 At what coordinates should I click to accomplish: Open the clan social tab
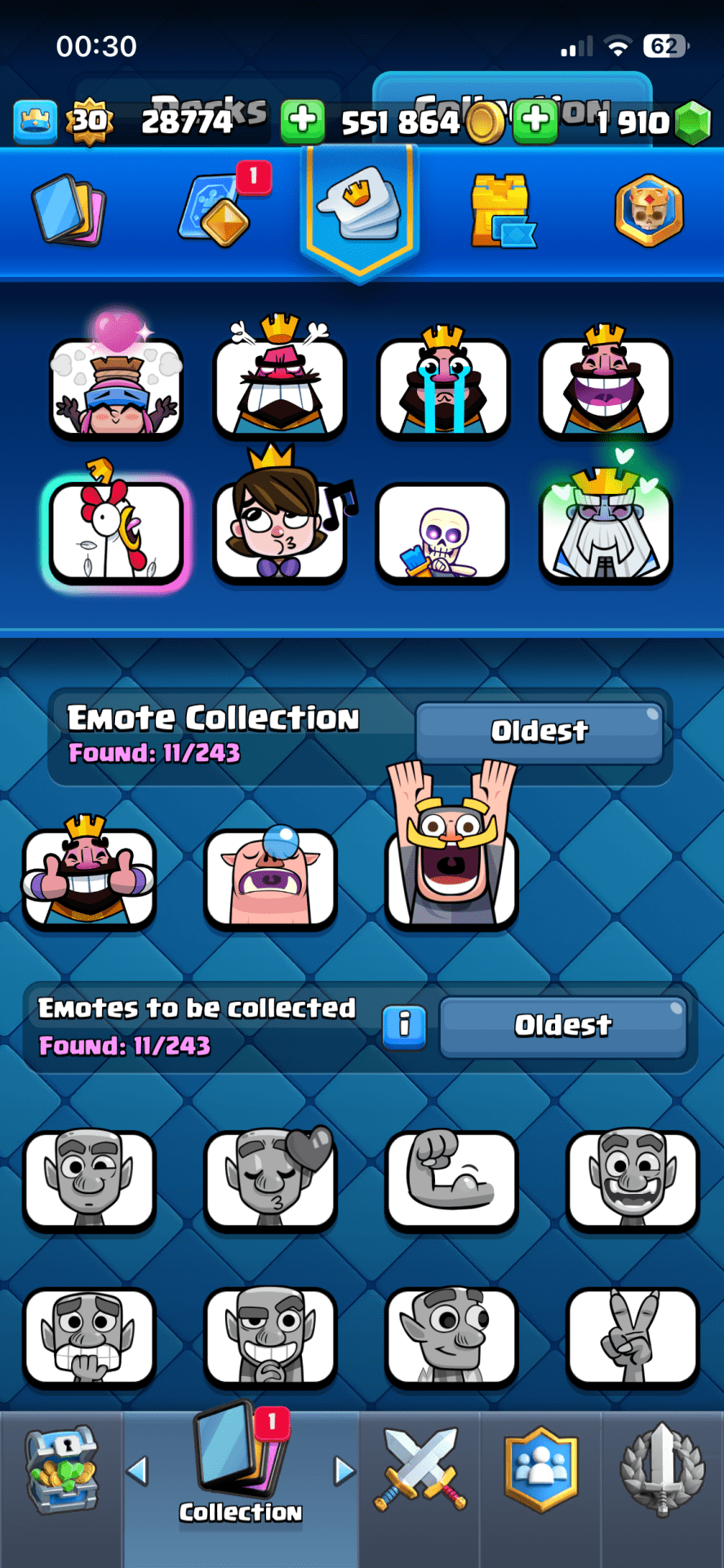click(540, 1470)
